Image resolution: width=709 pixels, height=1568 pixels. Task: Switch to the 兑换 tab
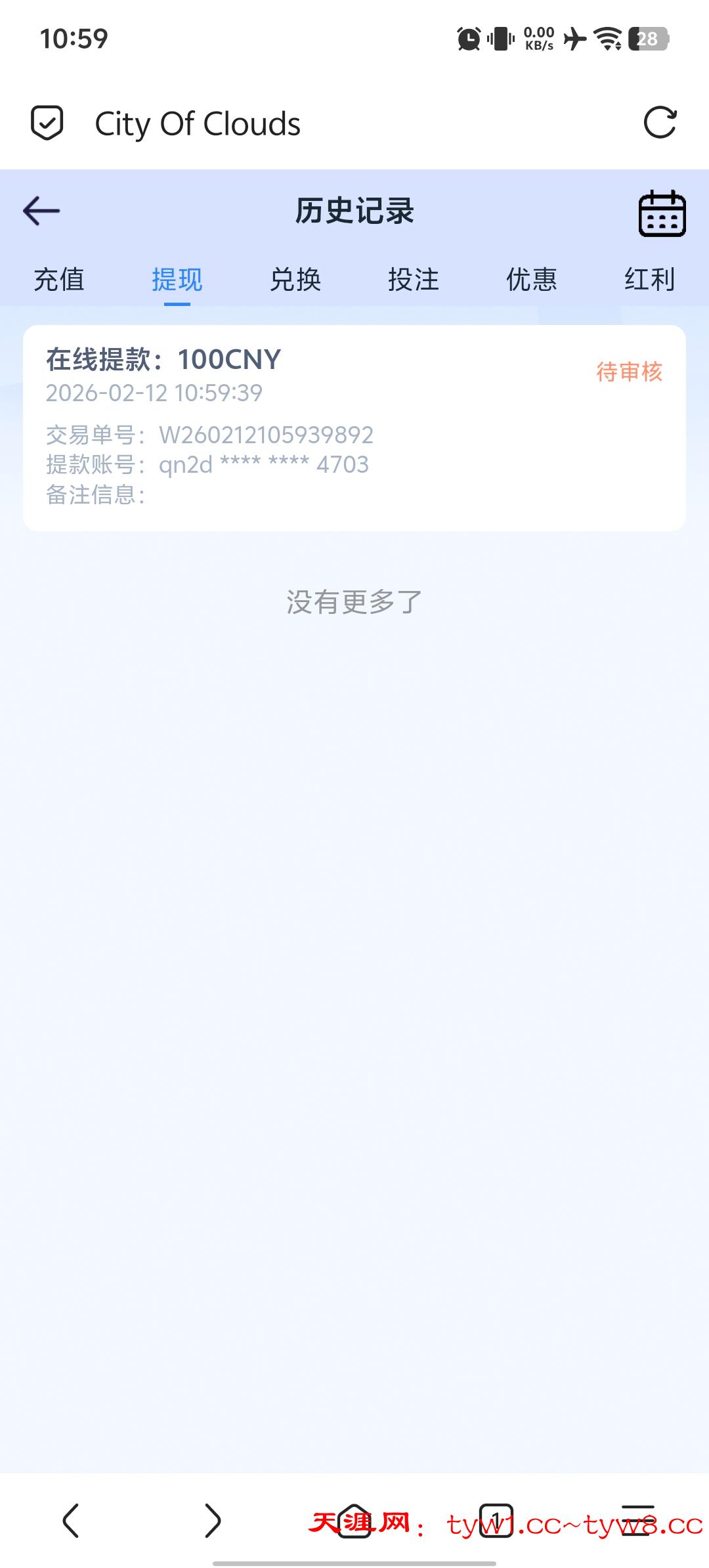pos(295,280)
